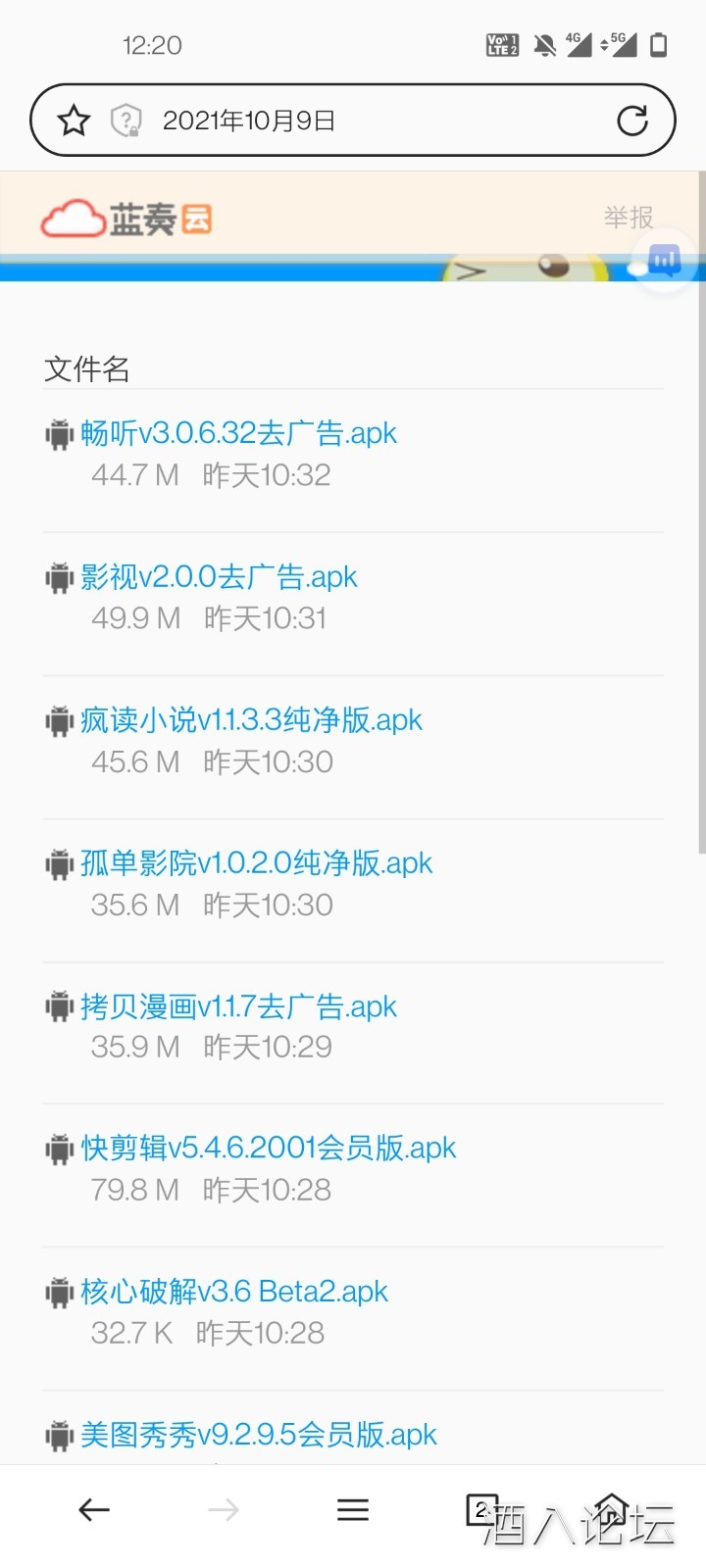Screen dimensions: 706x1568
Task: Select the Android icon beside 畅听v3.0.6.32去广告.apk
Action: pos(59,432)
